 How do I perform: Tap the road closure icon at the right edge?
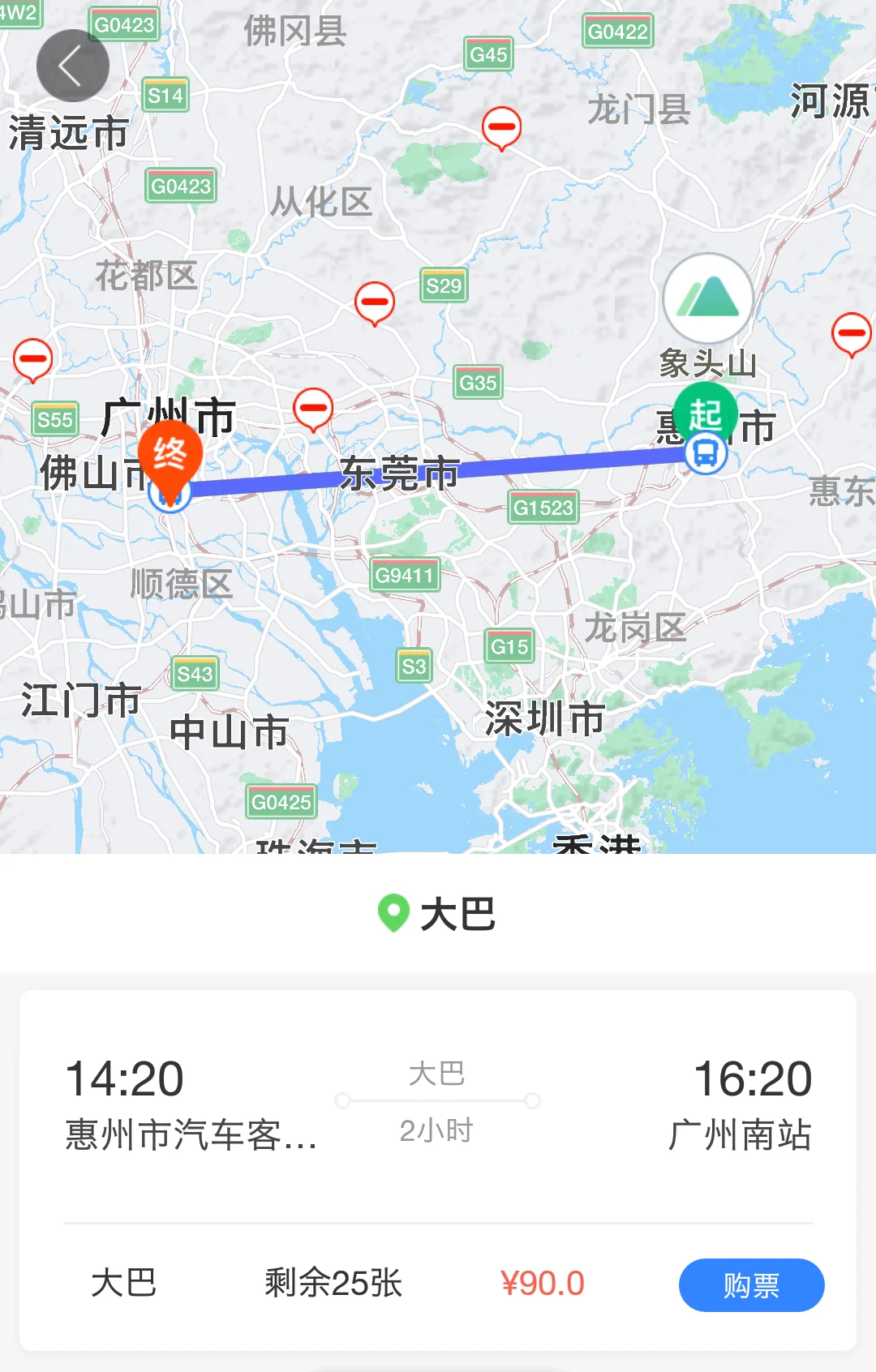point(850,332)
